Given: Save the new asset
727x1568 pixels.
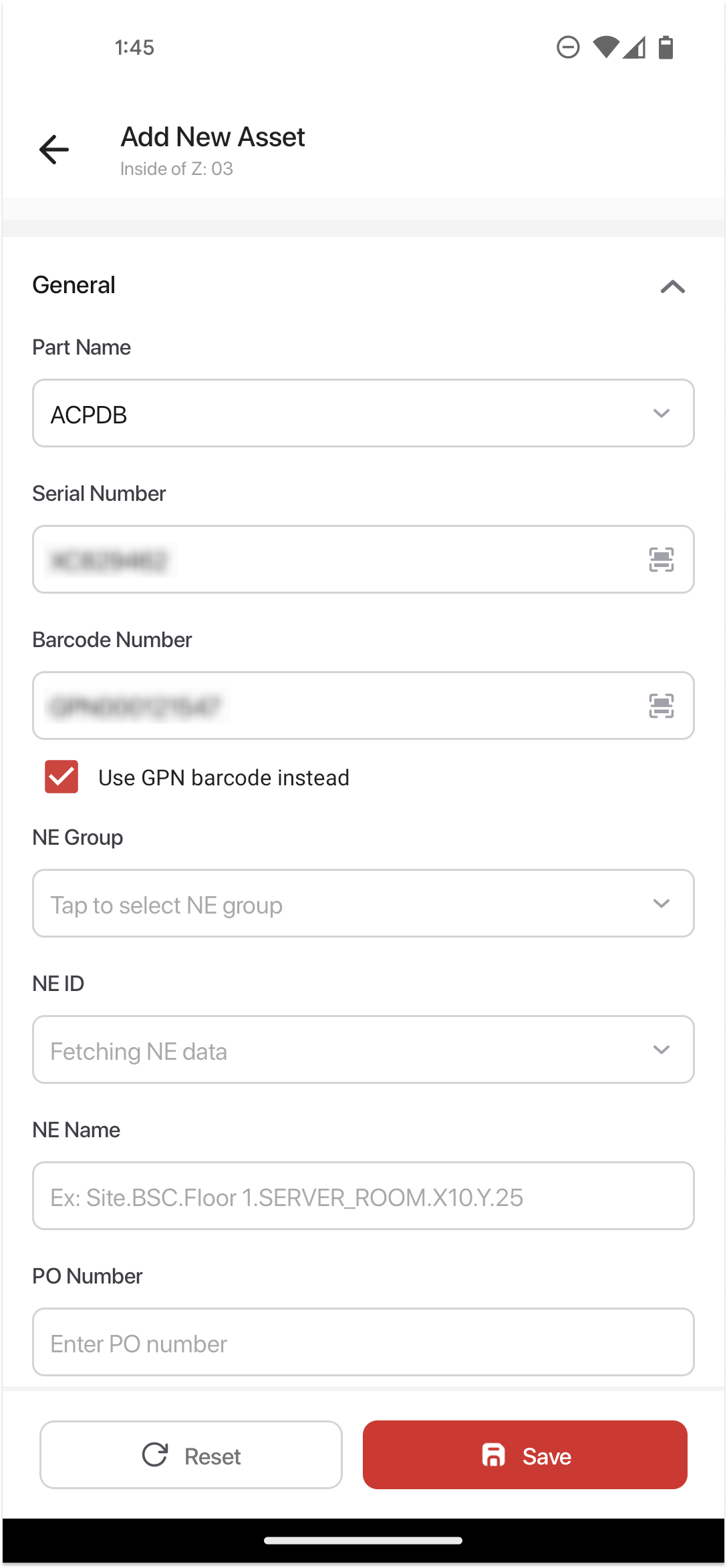Looking at the screenshot, I should coord(525,1455).
